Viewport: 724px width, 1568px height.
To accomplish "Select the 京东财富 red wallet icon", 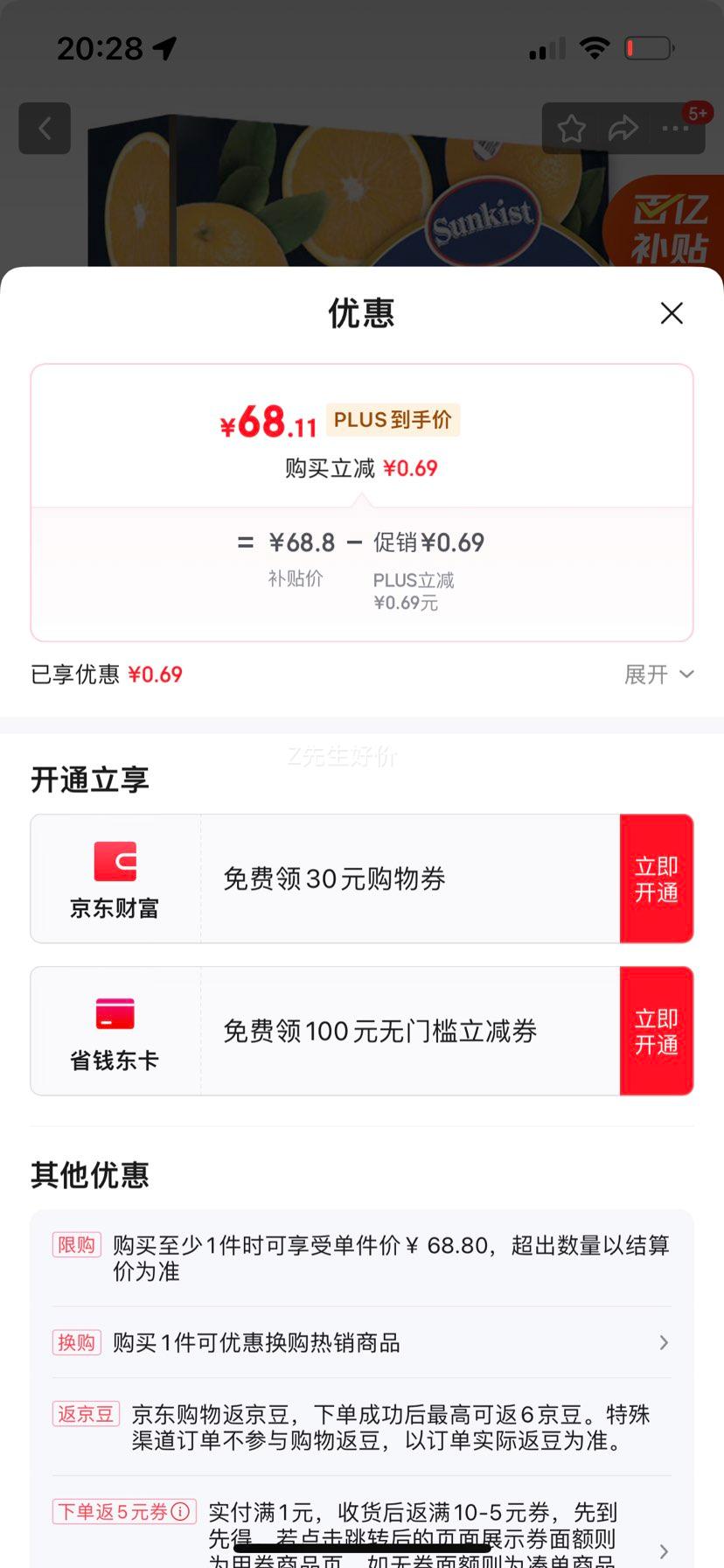I will click(x=115, y=862).
